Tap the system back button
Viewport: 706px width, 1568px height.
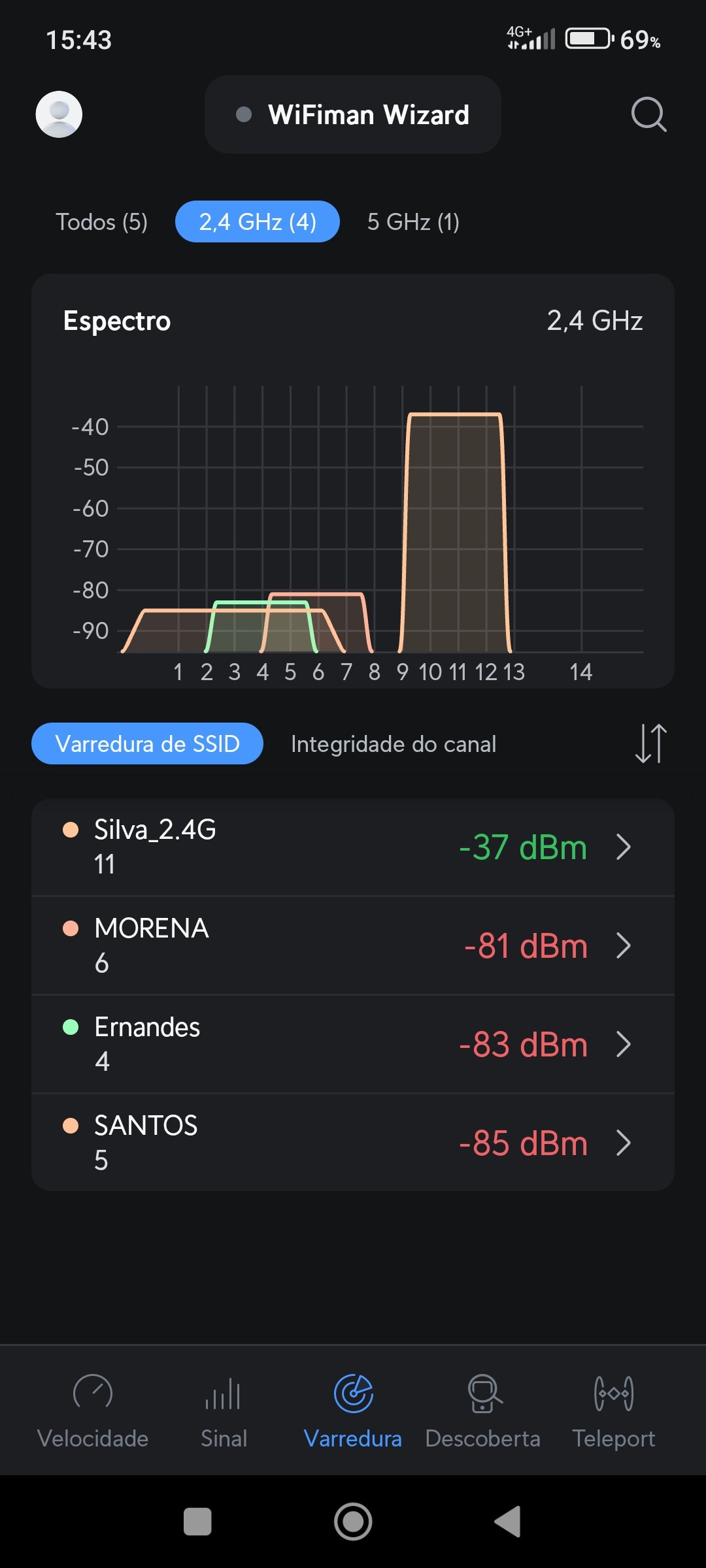[x=509, y=1522]
